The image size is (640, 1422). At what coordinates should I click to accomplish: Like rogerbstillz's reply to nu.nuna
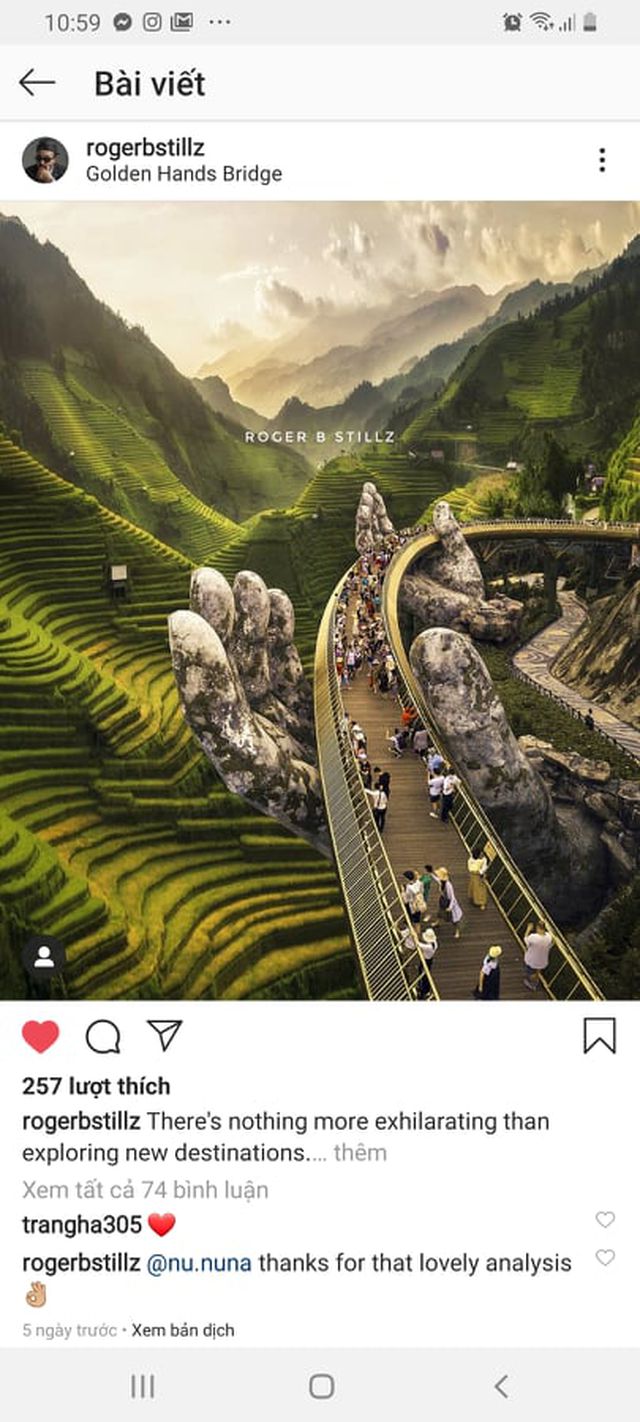point(605,1258)
